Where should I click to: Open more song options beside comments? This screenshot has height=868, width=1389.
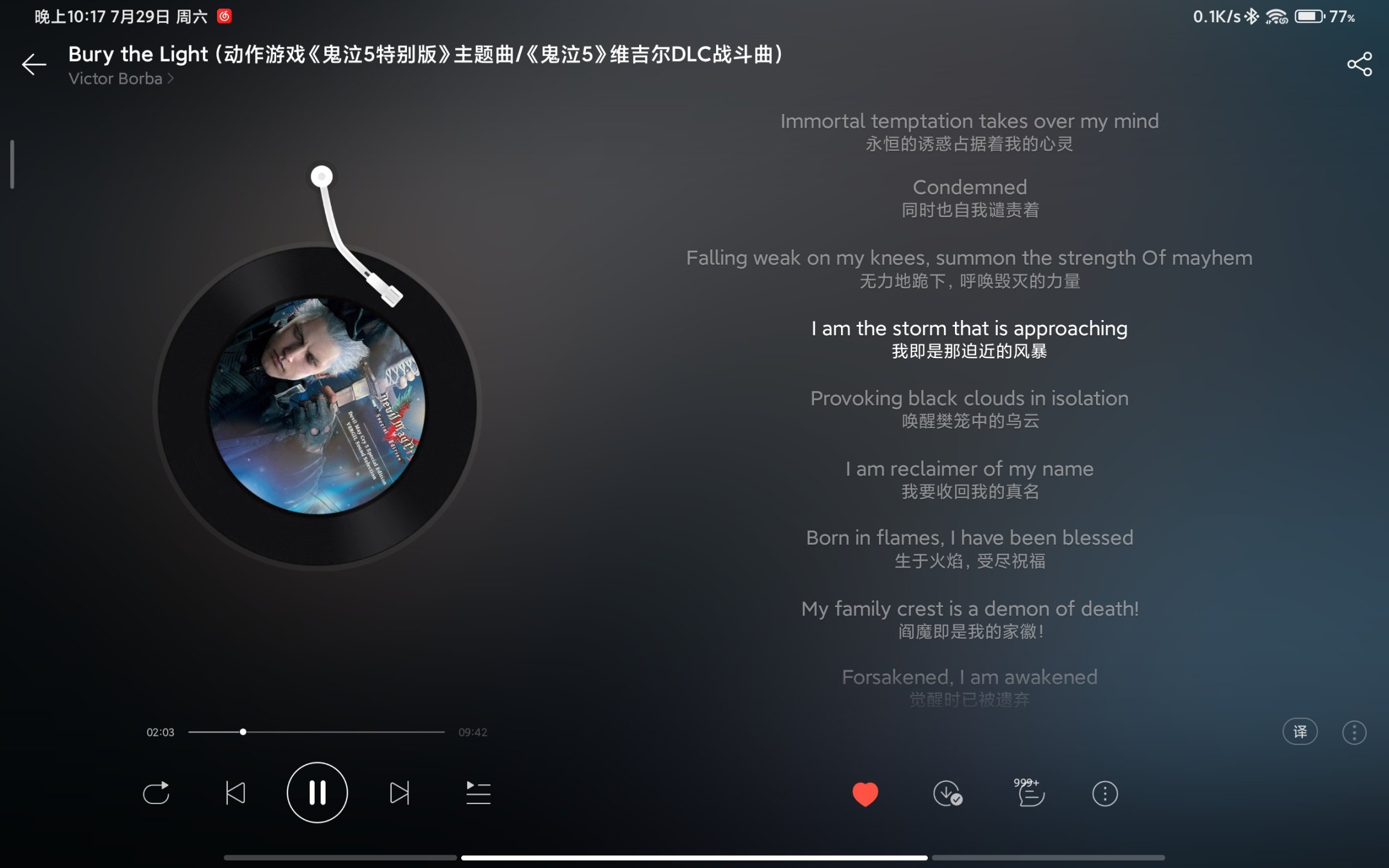1104,794
